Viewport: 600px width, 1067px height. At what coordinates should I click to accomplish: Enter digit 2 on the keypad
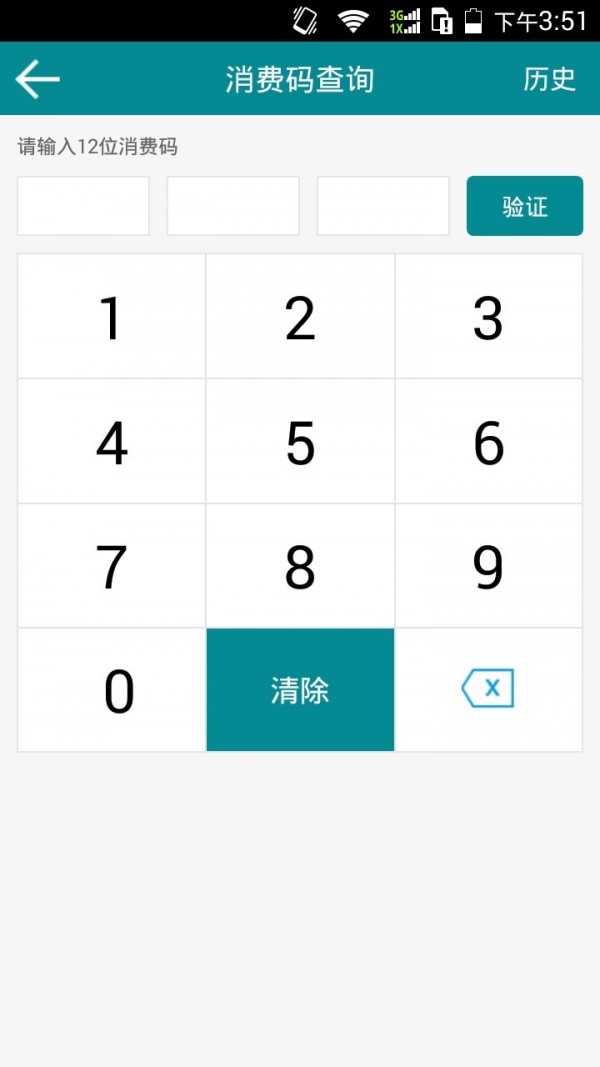300,316
